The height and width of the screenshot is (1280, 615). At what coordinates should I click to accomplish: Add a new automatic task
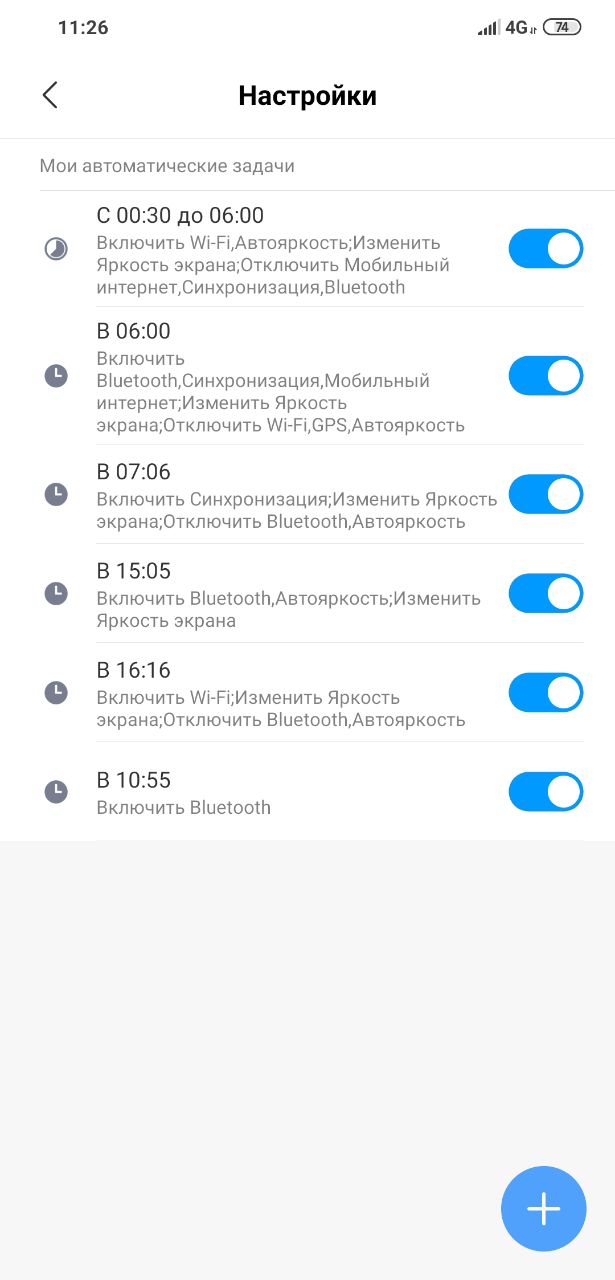pos(544,1208)
